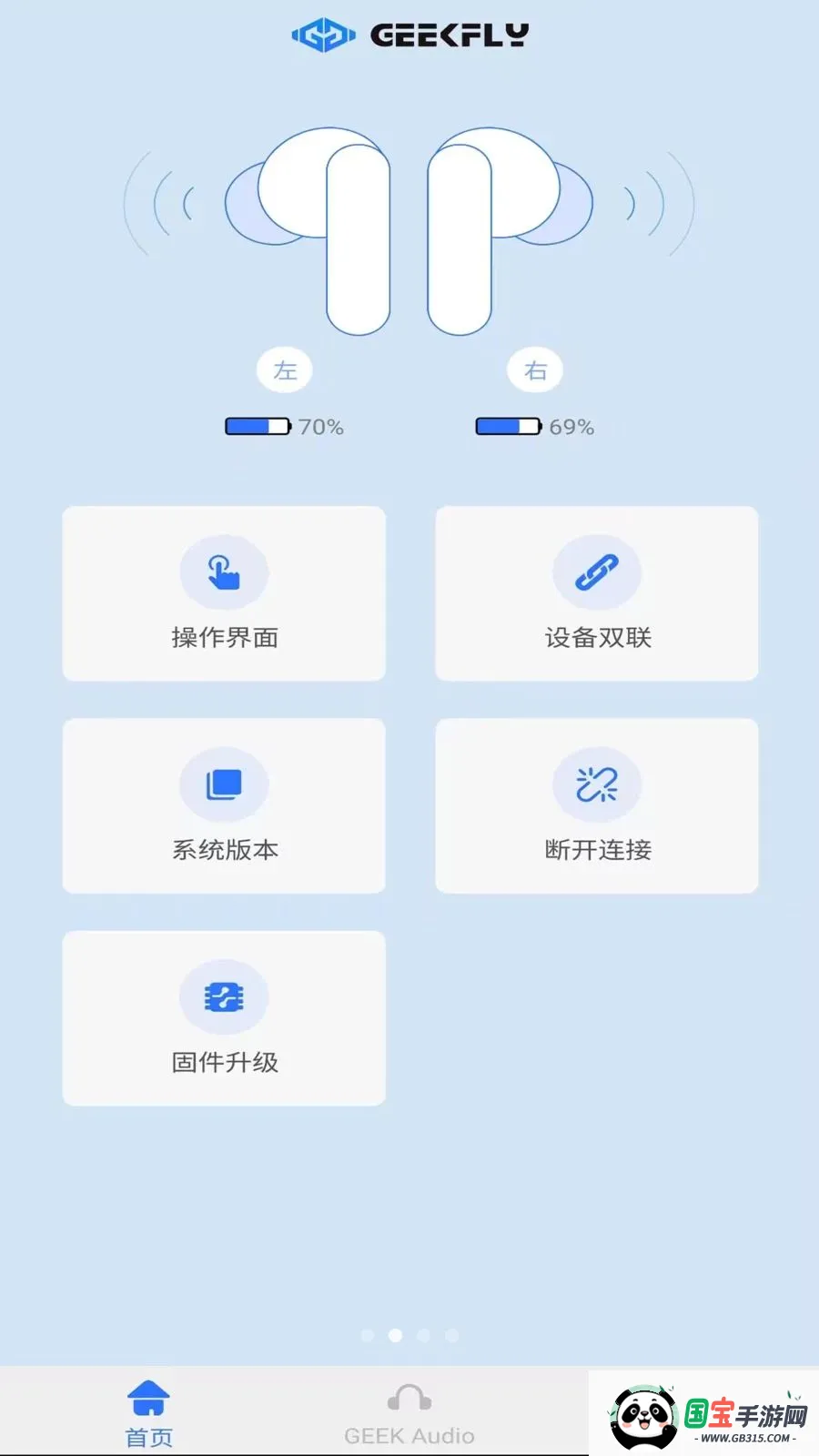Screen dimensions: 819x1456
Task: Click the GEEKFLY logo icon
Action: click(320, 35)
